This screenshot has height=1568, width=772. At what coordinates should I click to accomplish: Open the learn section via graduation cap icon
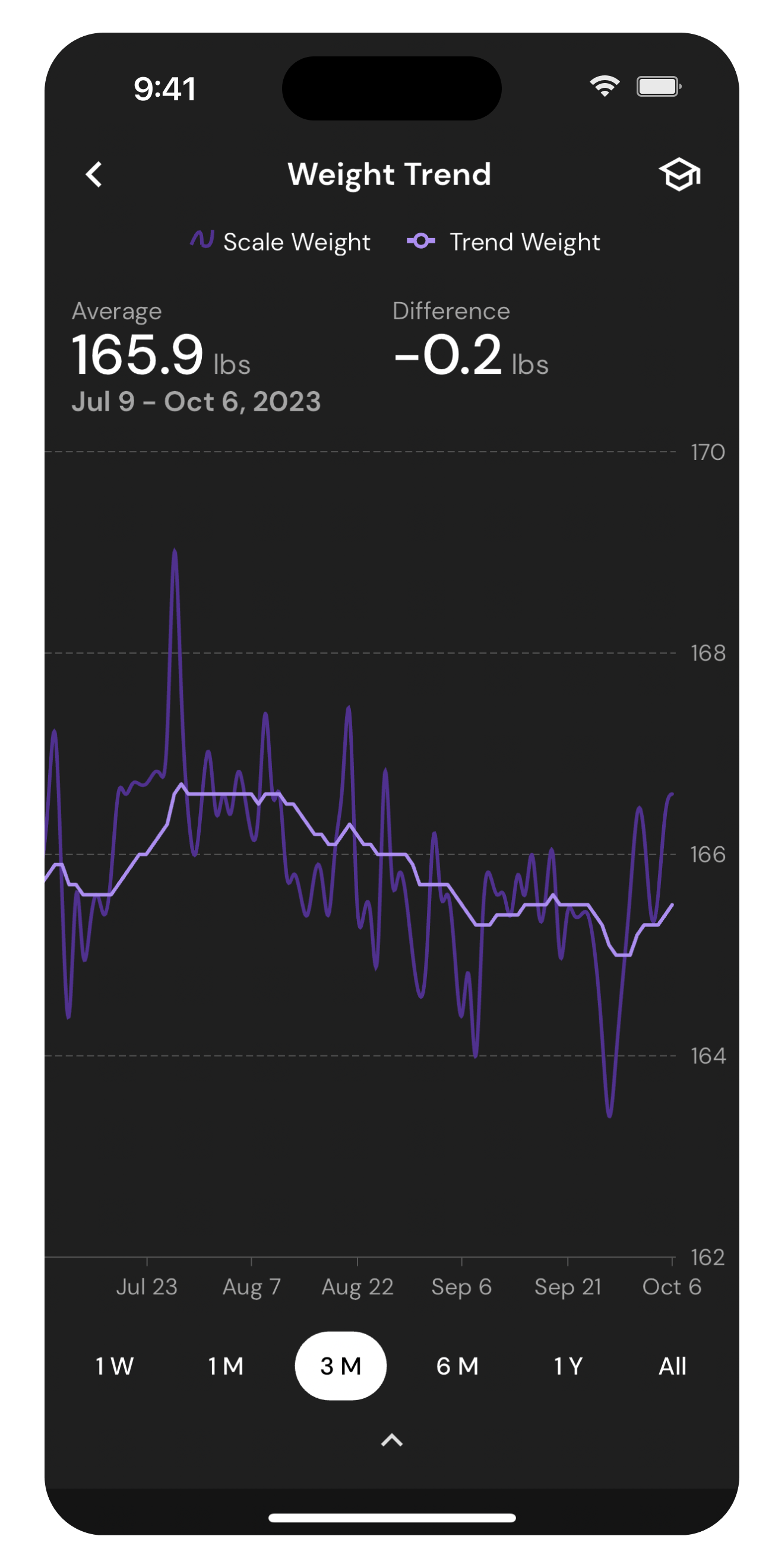(680, 175)
